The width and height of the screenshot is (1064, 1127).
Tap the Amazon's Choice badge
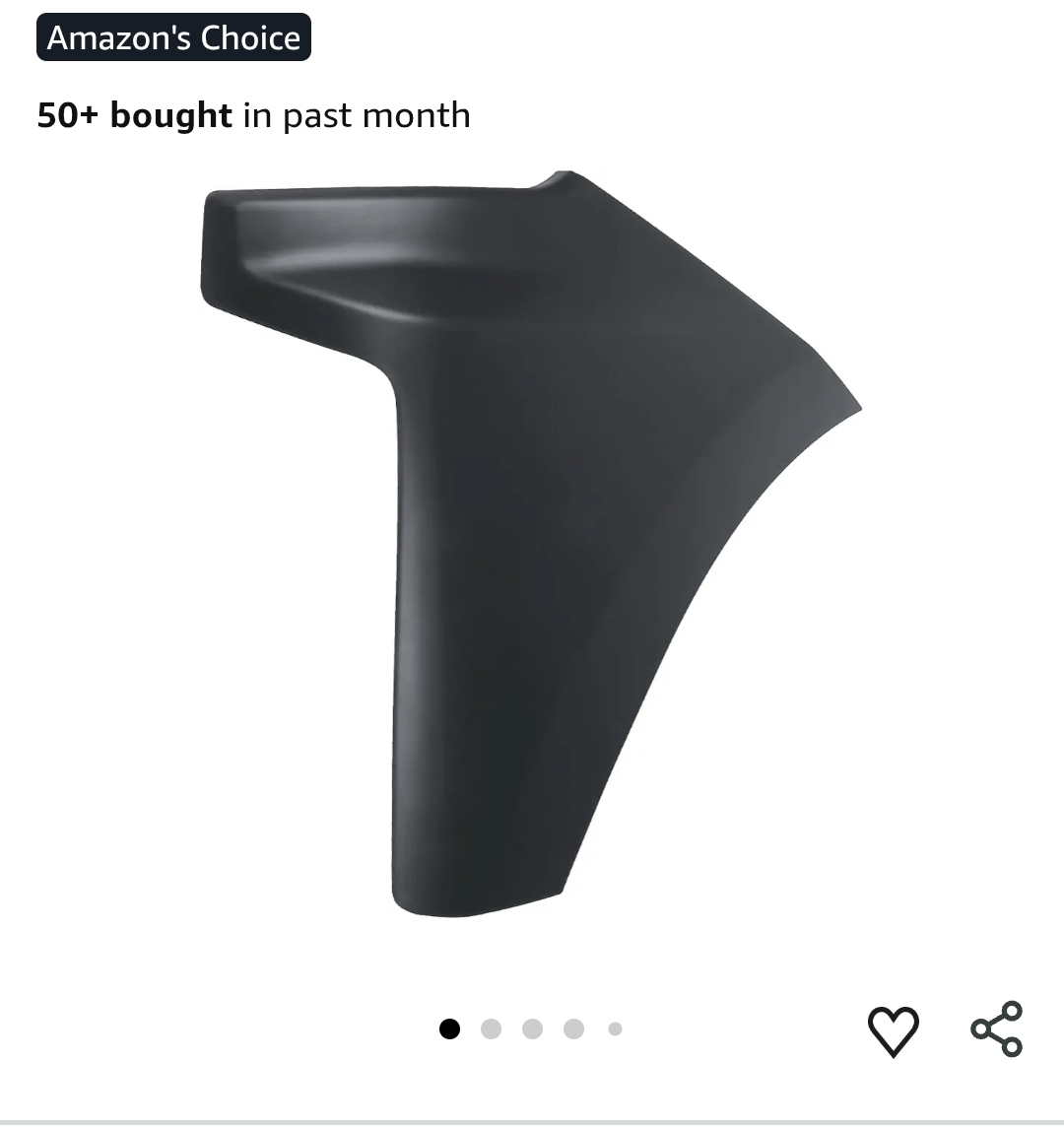click(x=173, y=37)
